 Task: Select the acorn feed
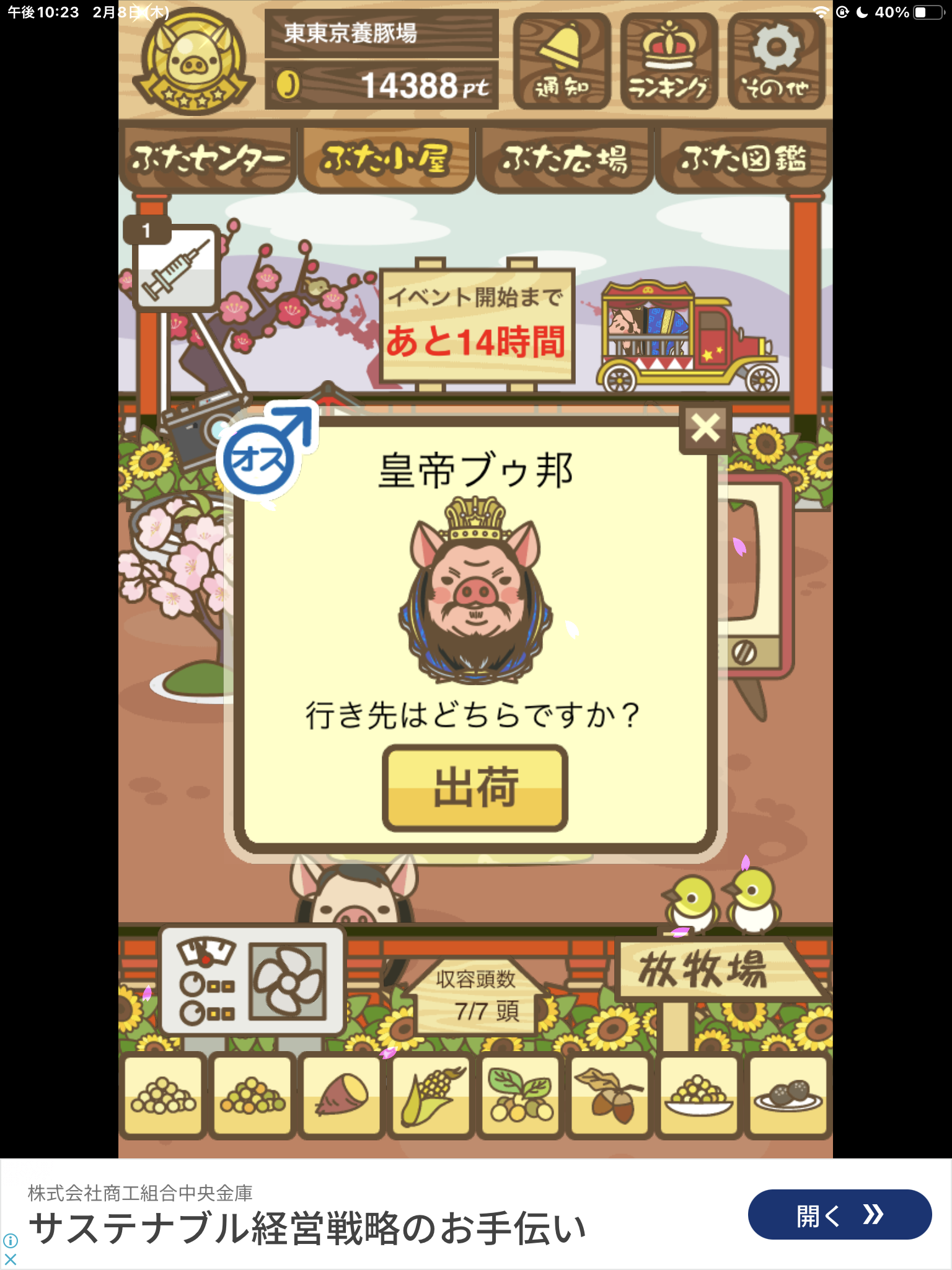tap(610, 1096)
